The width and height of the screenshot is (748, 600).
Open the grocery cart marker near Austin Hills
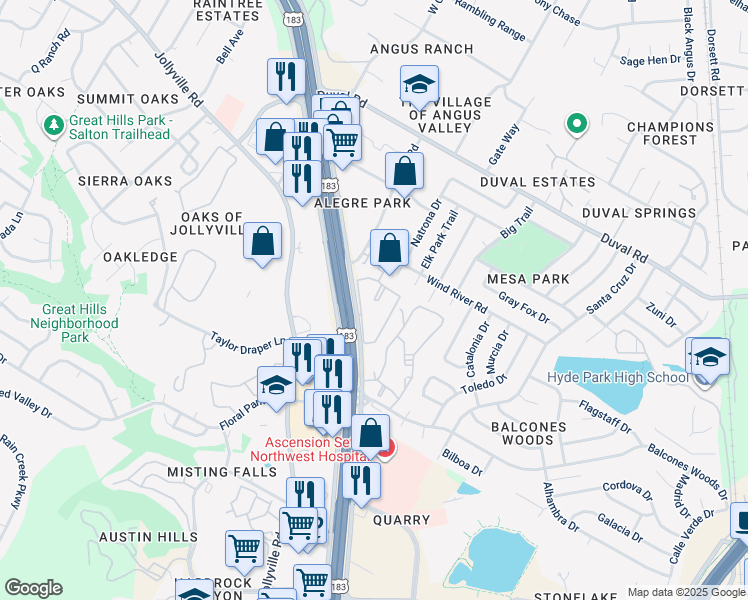pyautogui.click(x=244, y=552)
